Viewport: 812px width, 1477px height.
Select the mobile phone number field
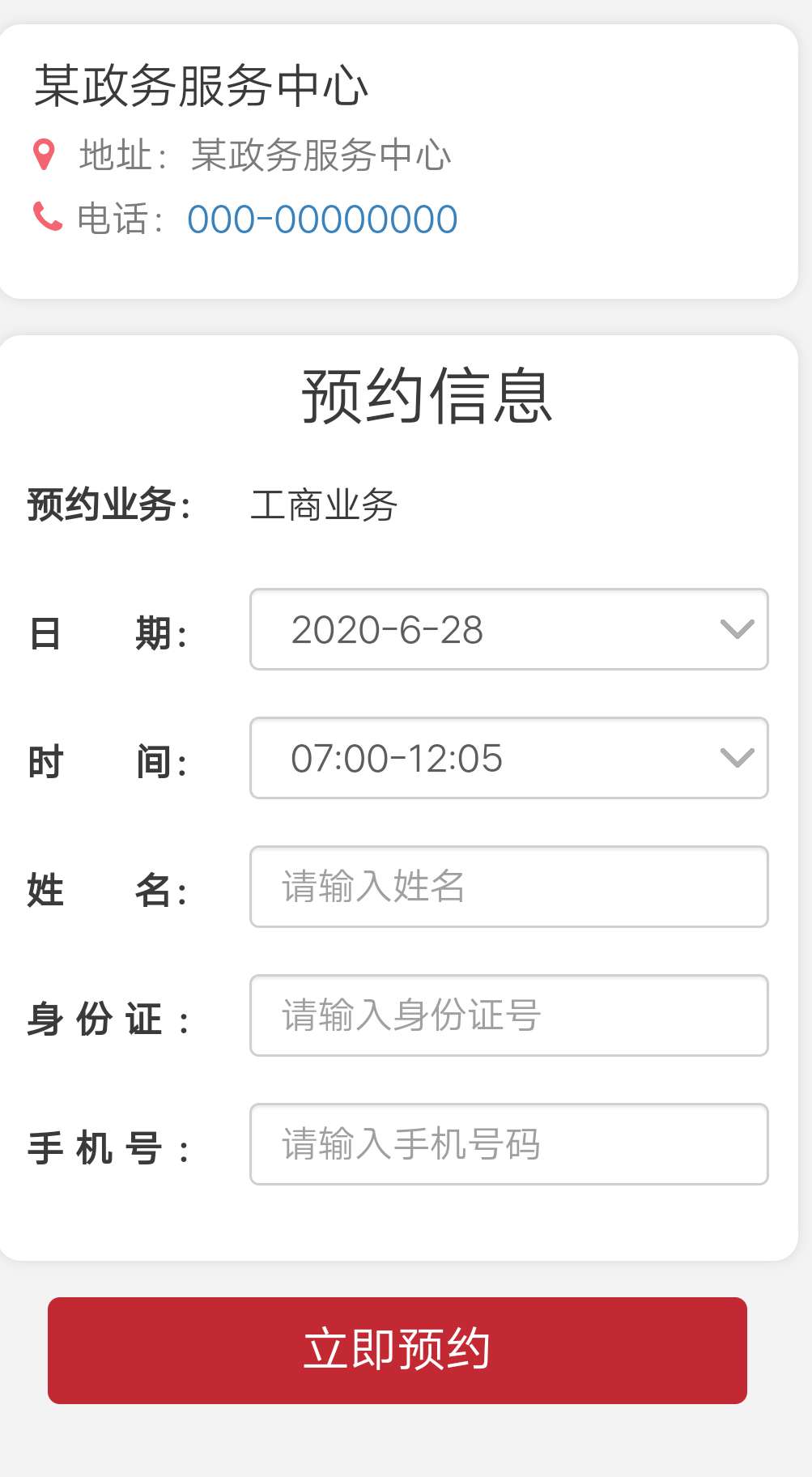[x=508, y=1144]
